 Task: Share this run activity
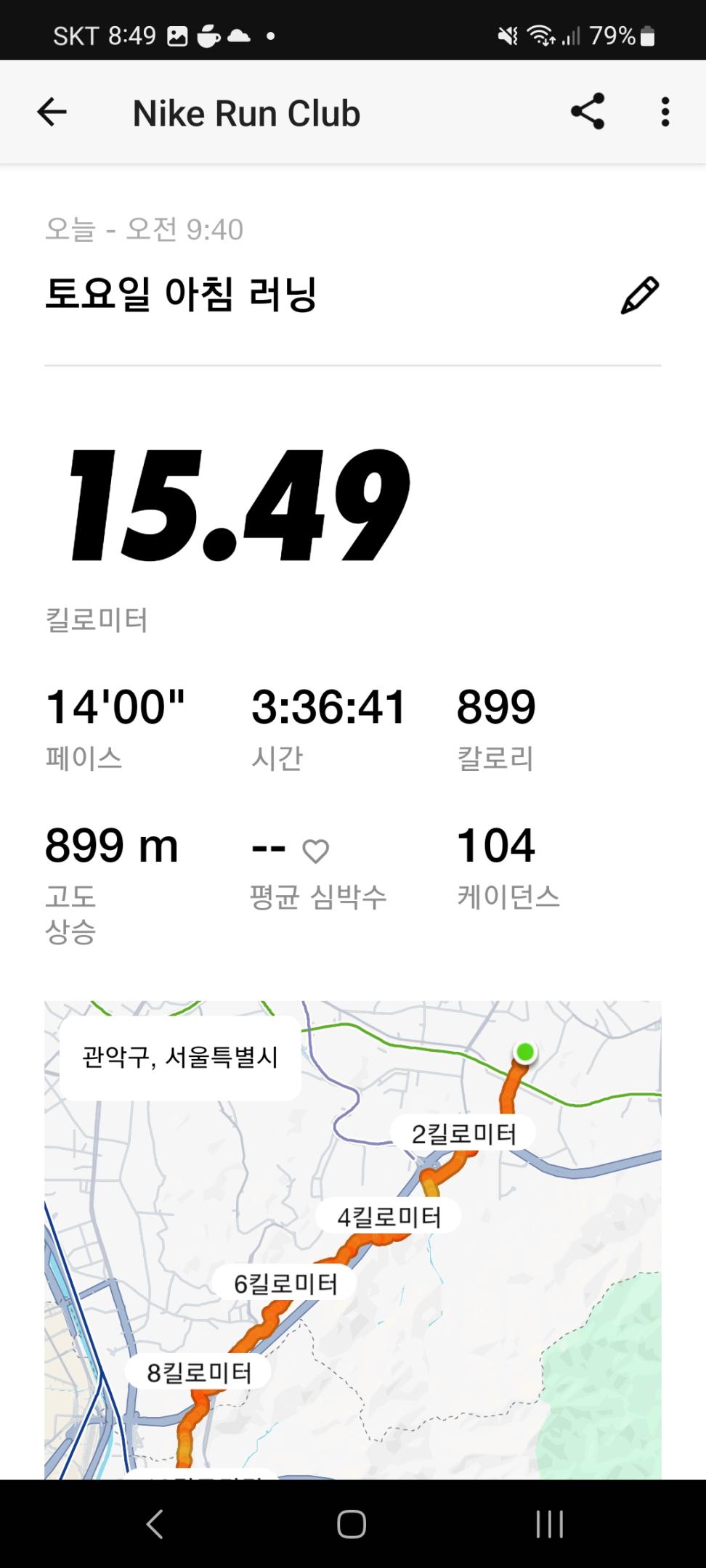point(587,112)
